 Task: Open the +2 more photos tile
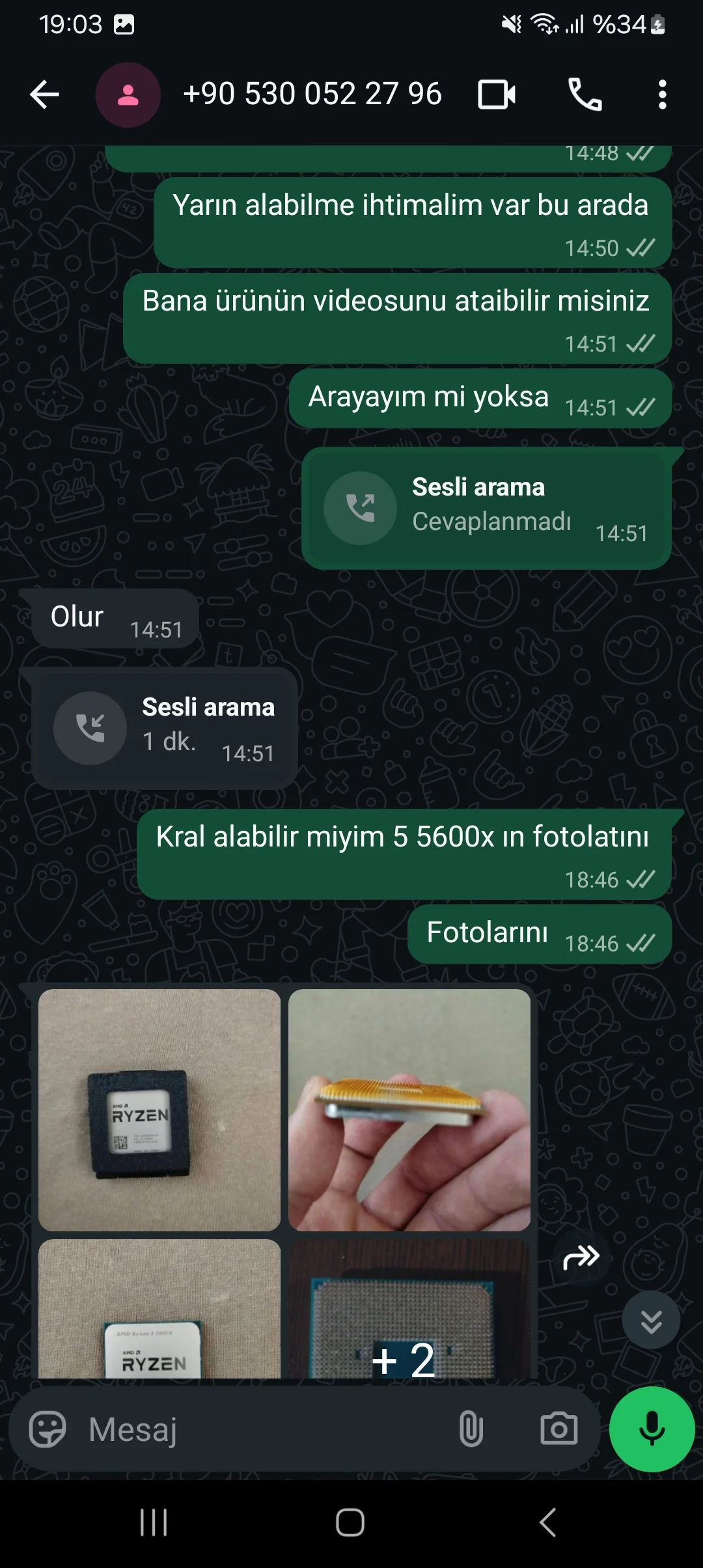click(409, 1310)
